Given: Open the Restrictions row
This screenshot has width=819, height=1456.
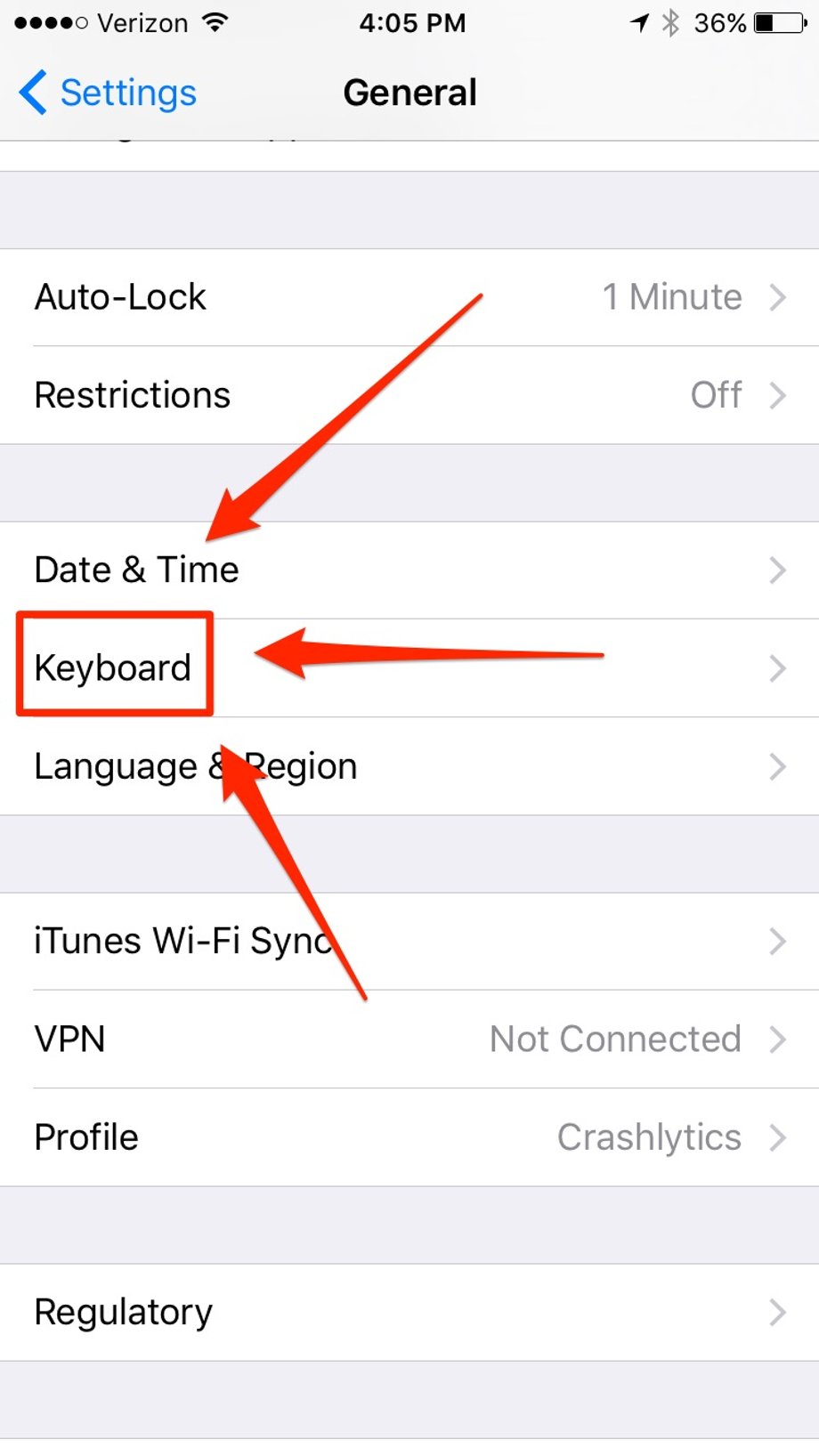Looking at the screenshot, I should click(x=409, y=395).
